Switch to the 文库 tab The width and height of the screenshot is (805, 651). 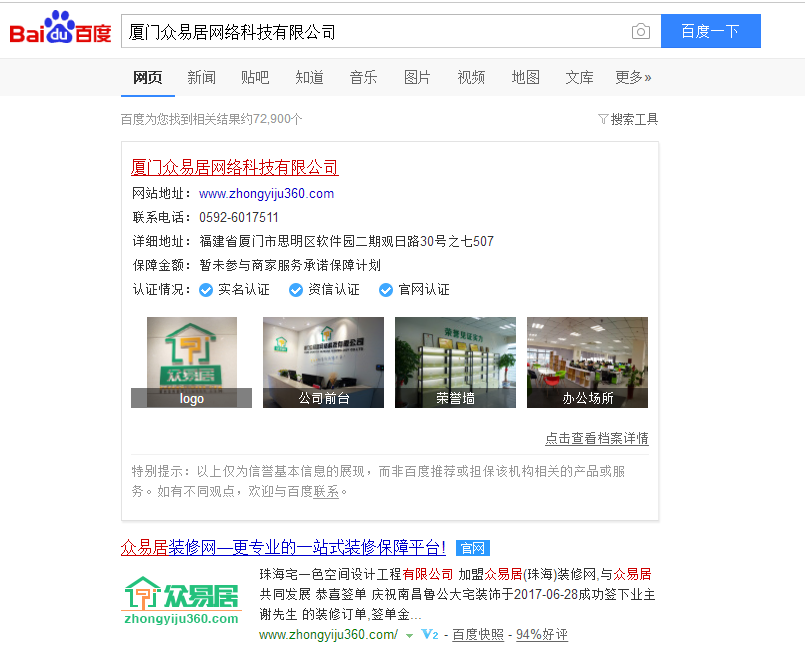pyautogui.click(x=579, y=77)
